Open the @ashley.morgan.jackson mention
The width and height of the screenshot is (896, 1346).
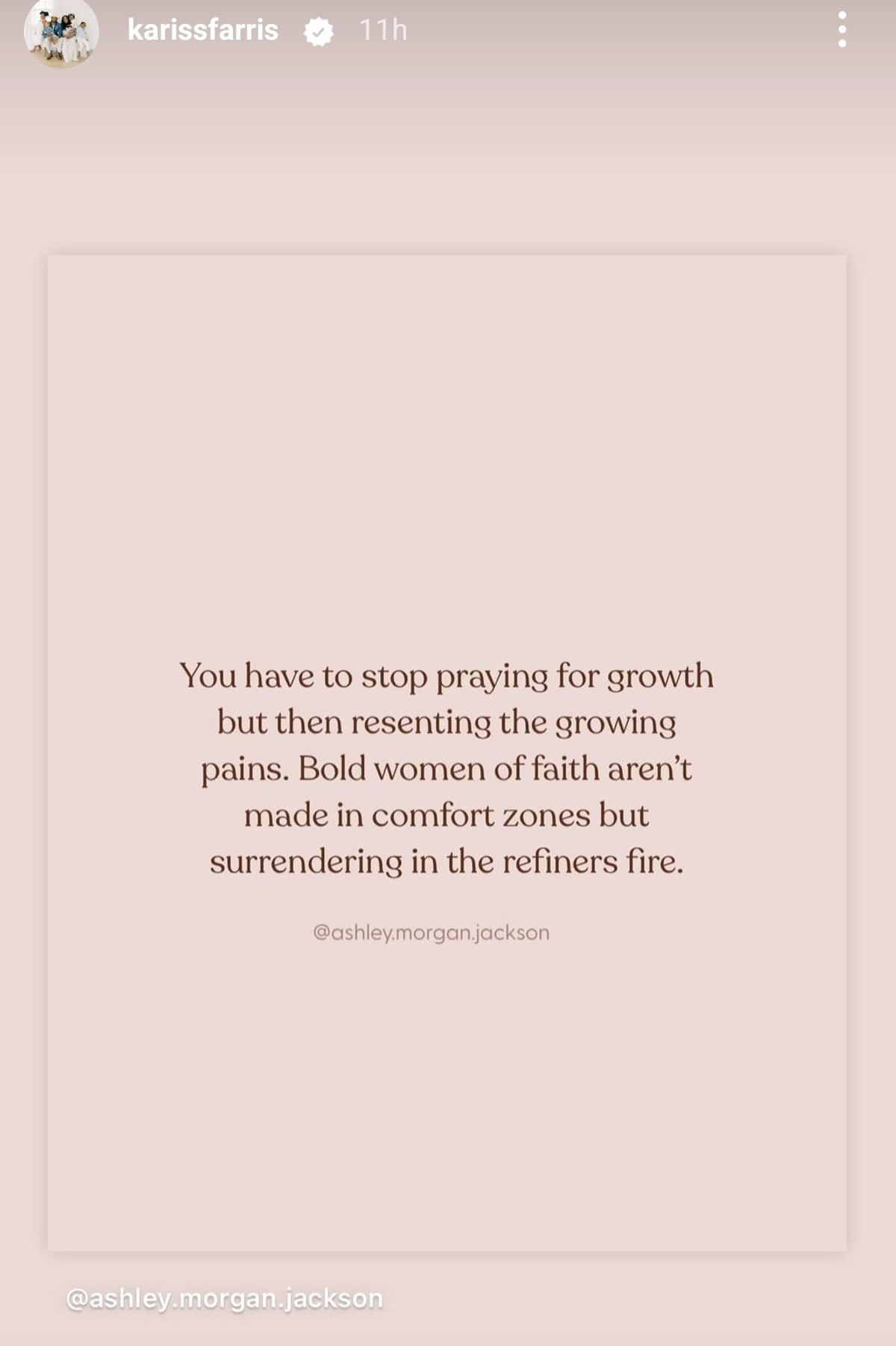click(225, 1298)
